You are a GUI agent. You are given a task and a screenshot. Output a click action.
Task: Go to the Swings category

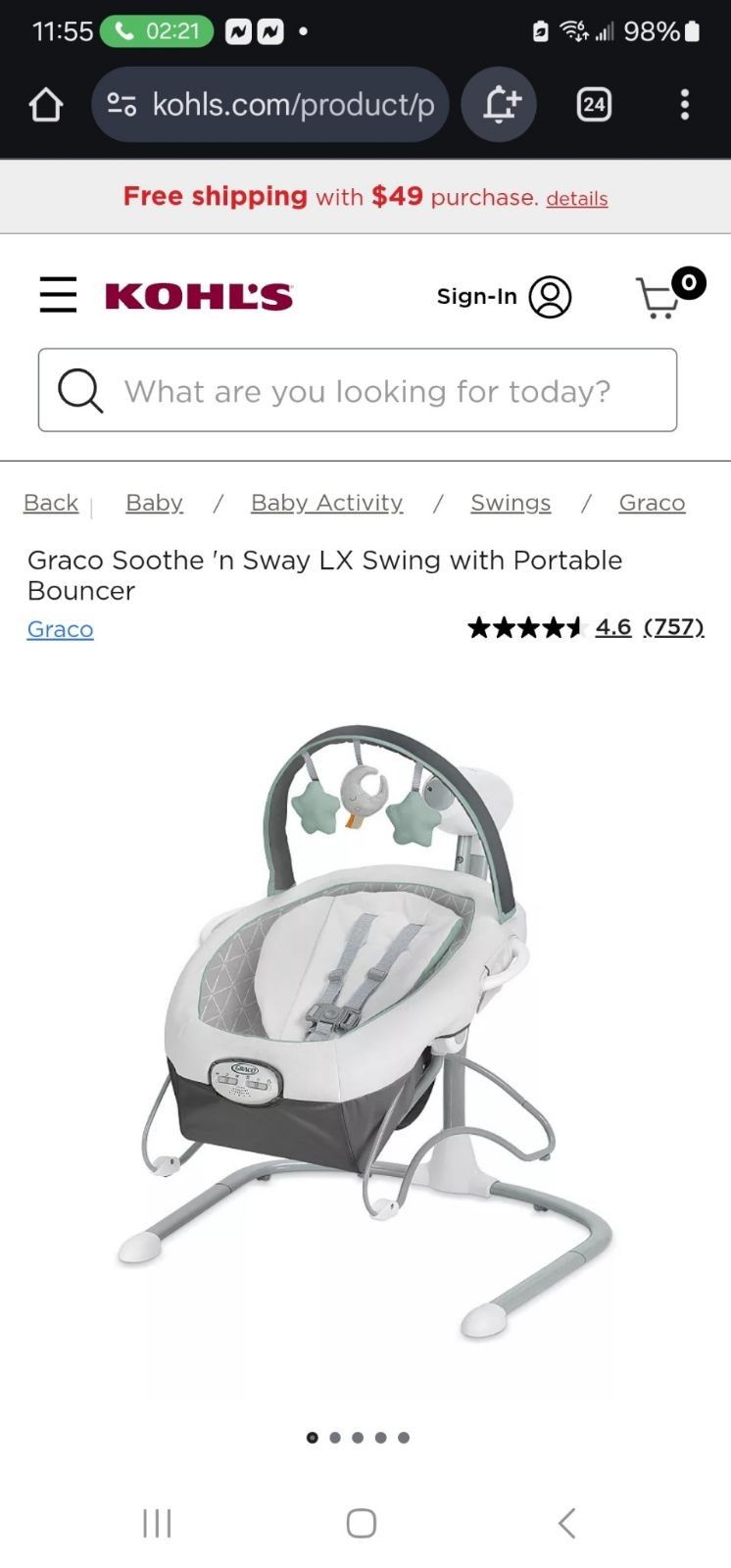[511, 503]
